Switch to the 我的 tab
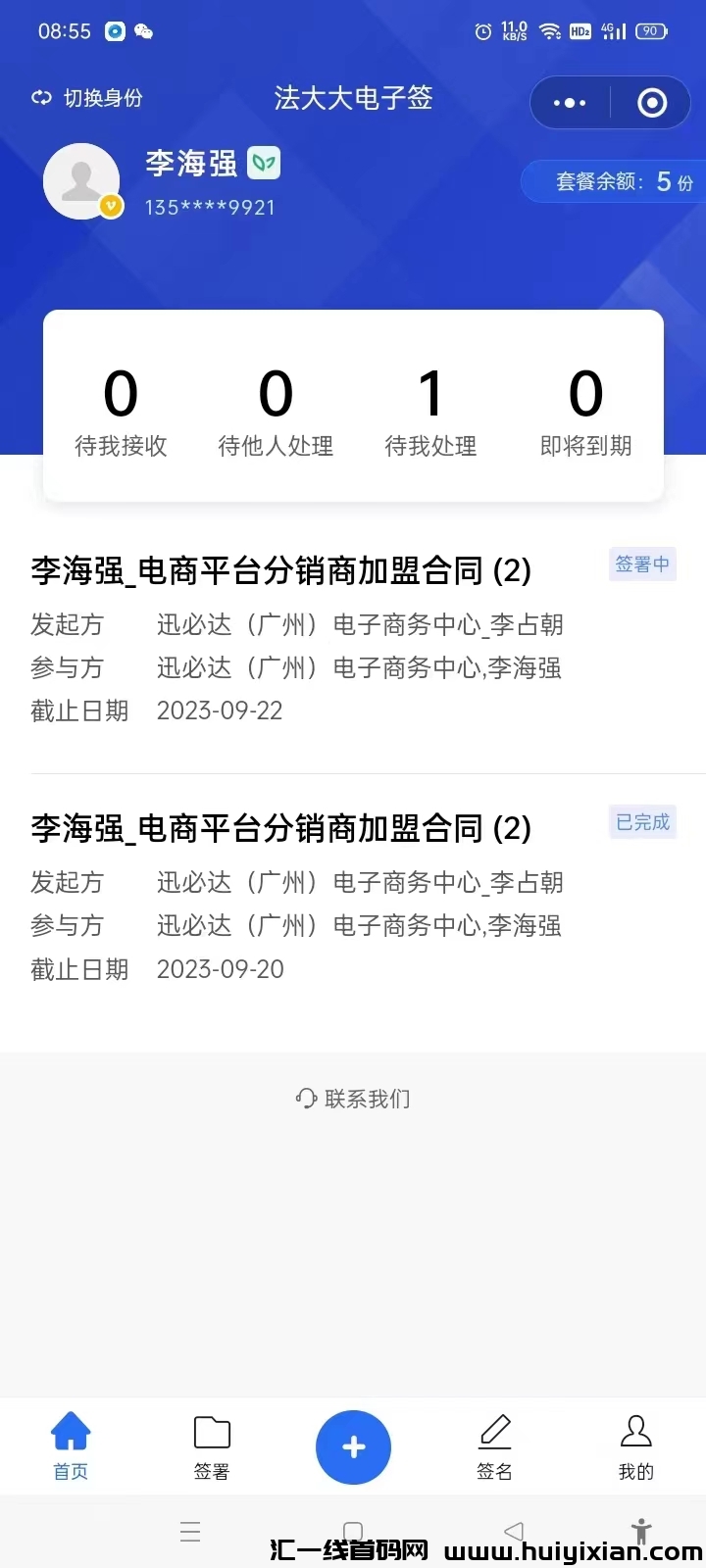Viewport: 706px width, 1568px height. click(635, 1445)
